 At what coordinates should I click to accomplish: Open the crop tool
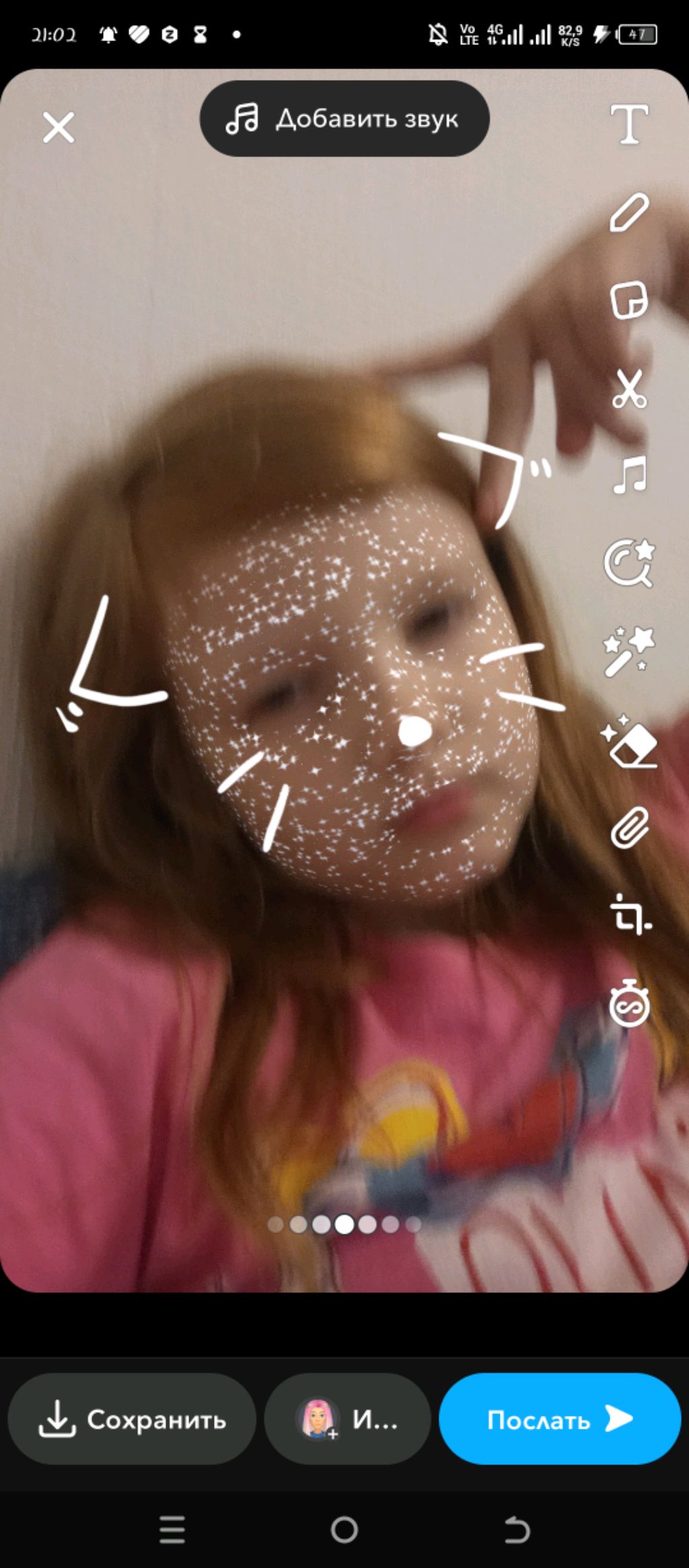click(629, 916)
